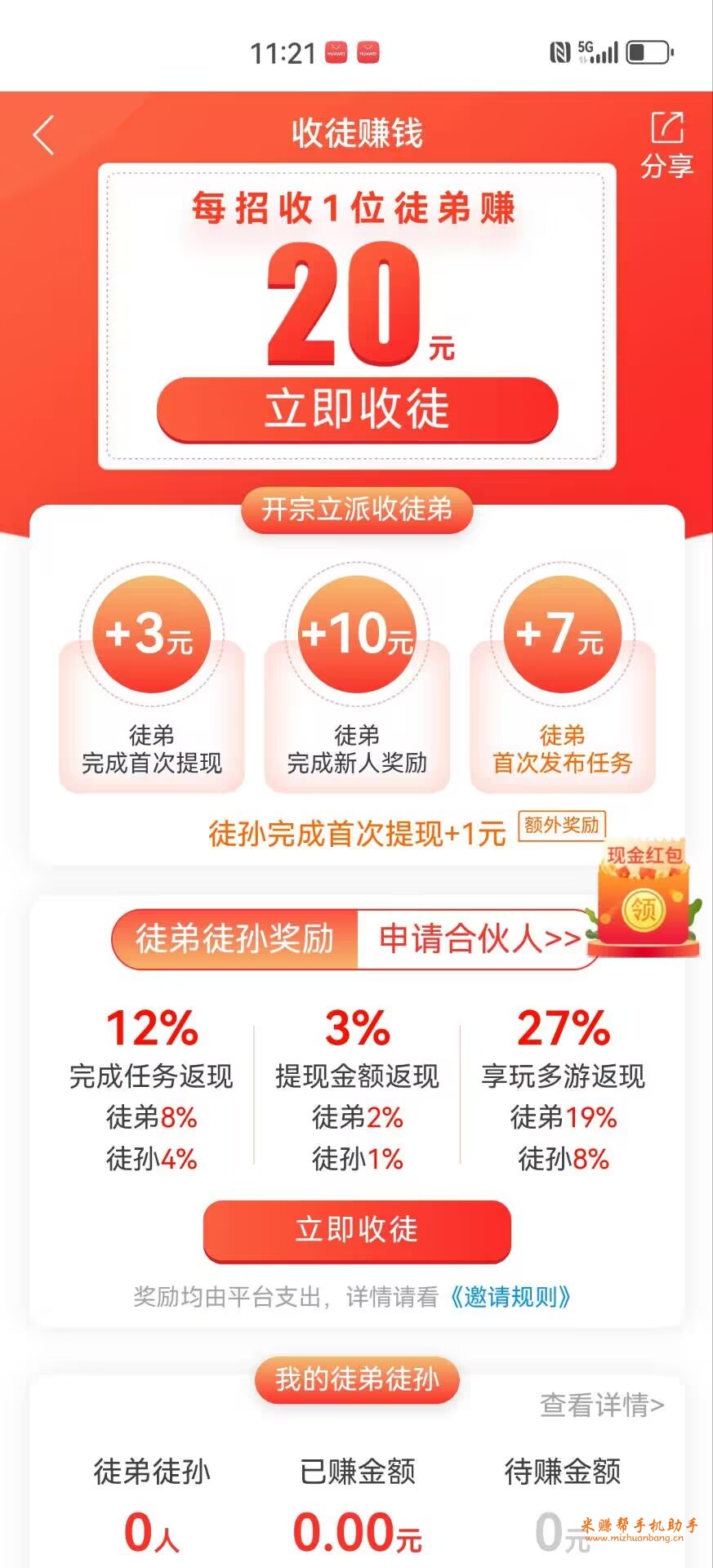The width and height of the screenshot is (713, 1568).
Task: Open 申请合伙人 partner application
Action: (x=479, y=939)
